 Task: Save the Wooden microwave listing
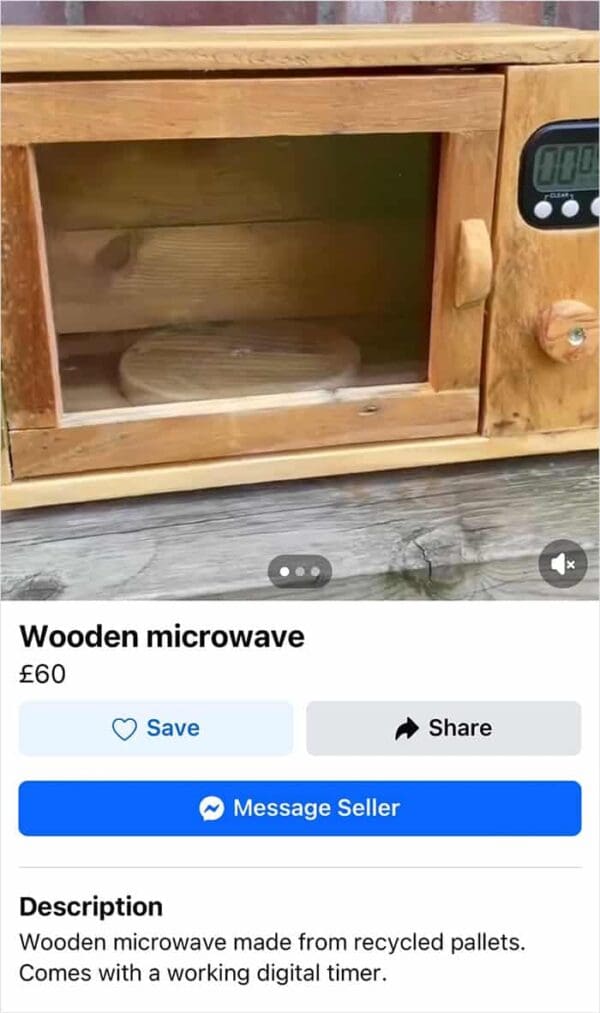pyautogui.click(x=156, y=728)
